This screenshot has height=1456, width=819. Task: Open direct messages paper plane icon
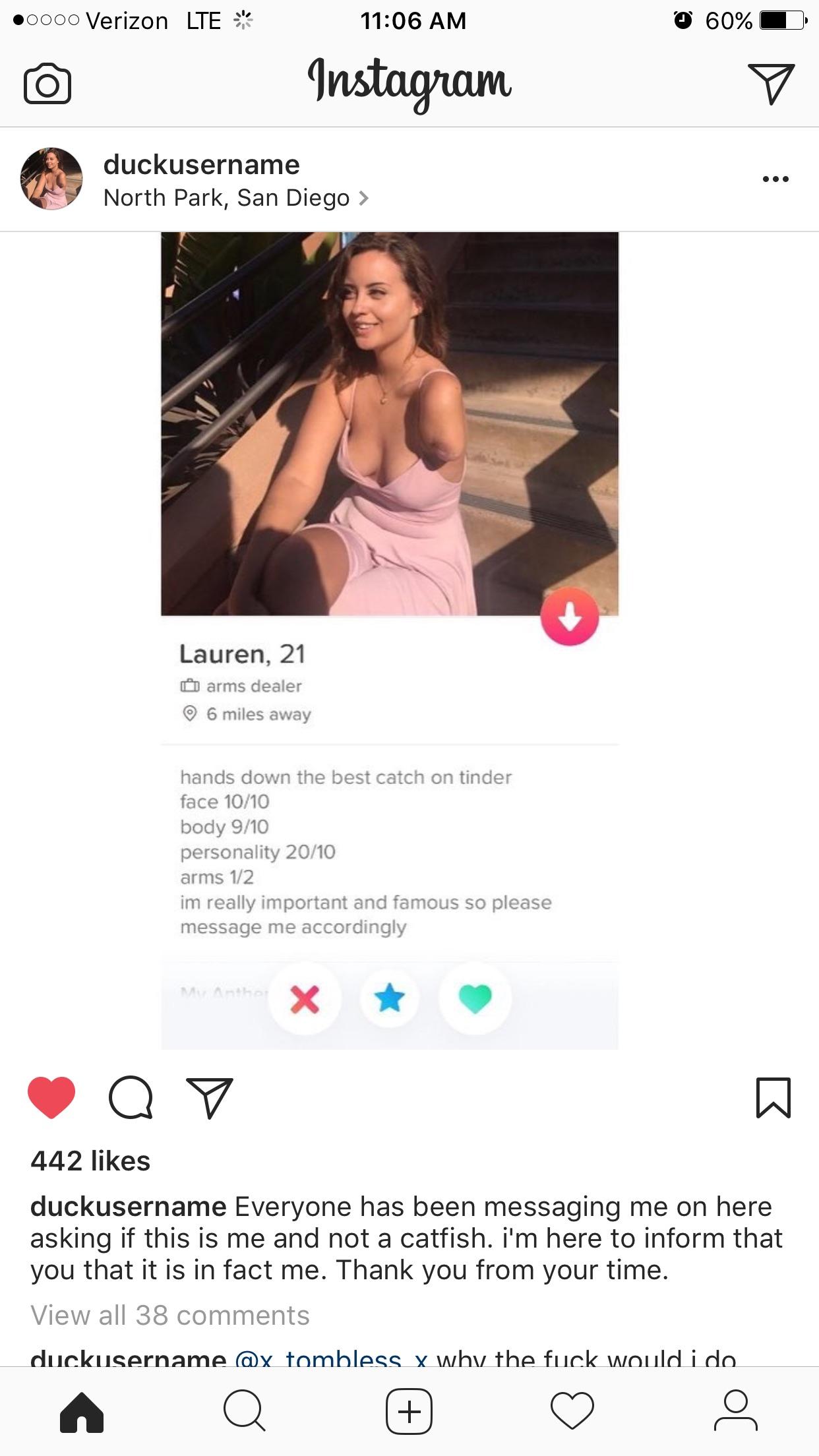(x=771, y=84)
